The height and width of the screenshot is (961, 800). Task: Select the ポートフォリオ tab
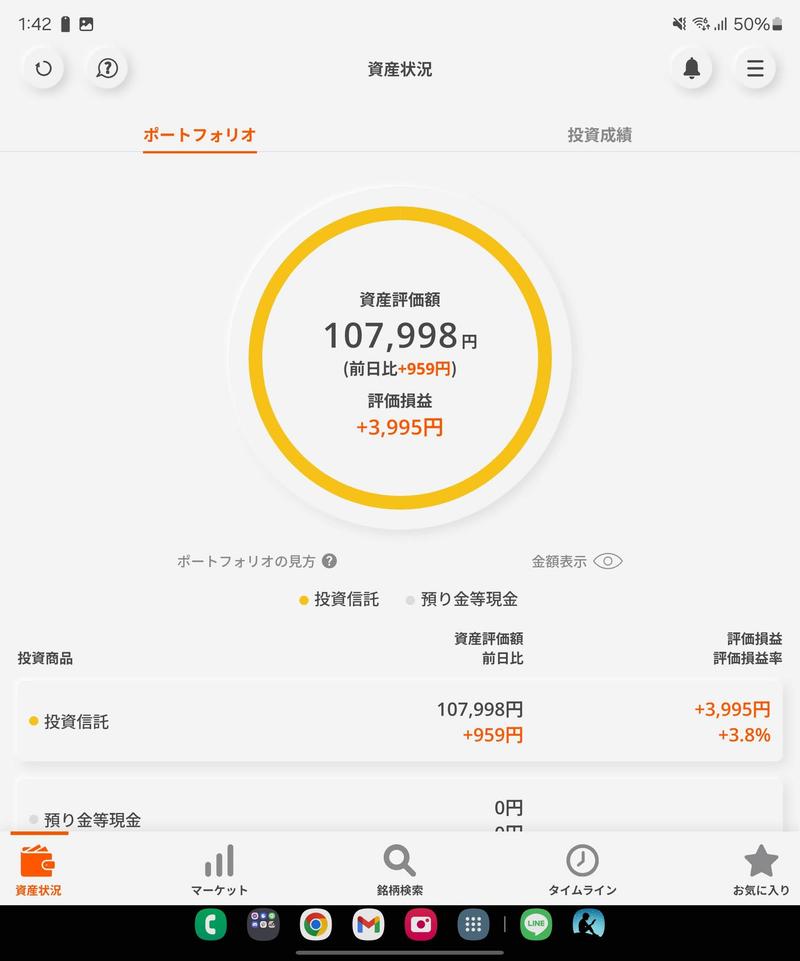pyautogui.click(x=200, y=135)
